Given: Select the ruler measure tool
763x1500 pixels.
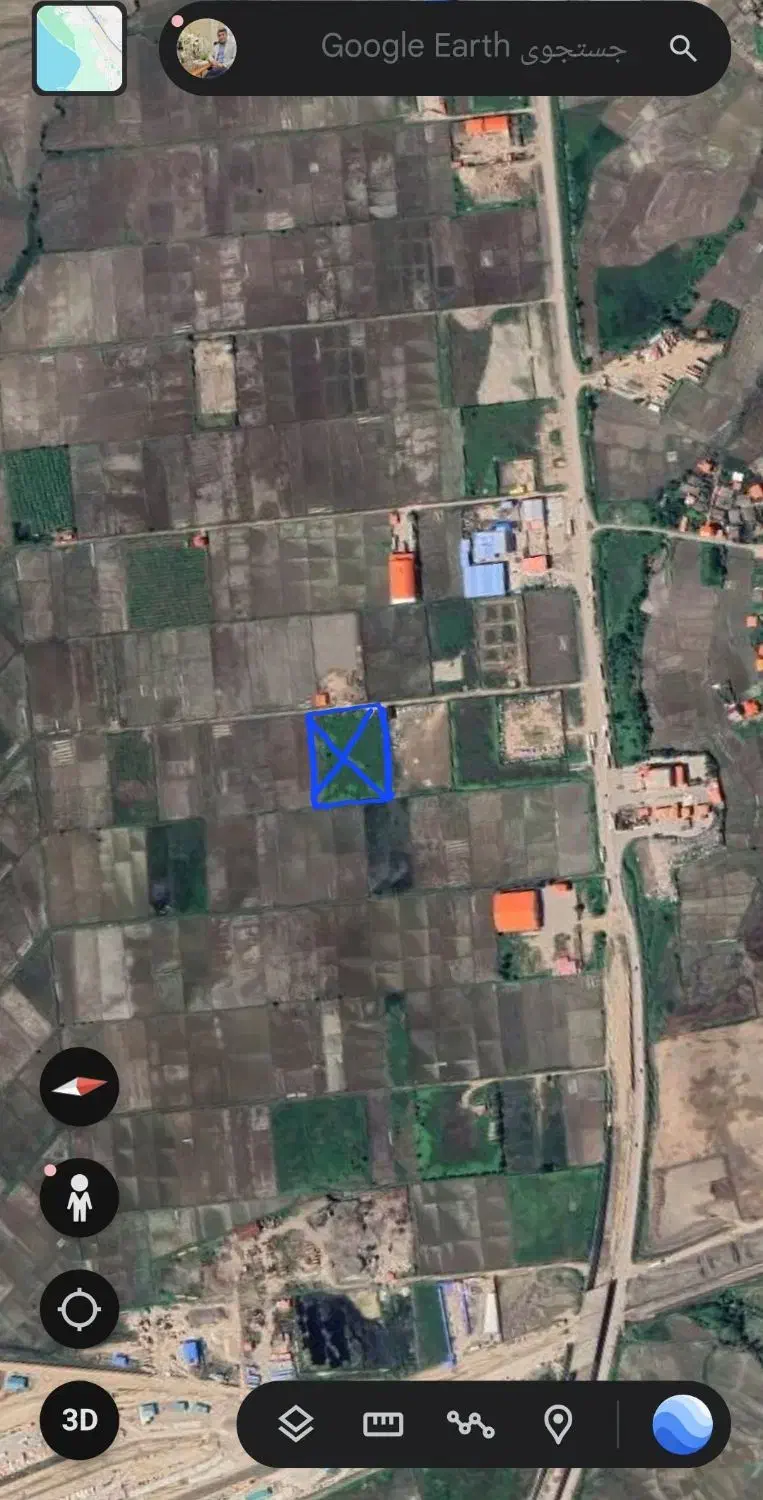Looking at the screenshot, I should click(x=383, y=1424).
